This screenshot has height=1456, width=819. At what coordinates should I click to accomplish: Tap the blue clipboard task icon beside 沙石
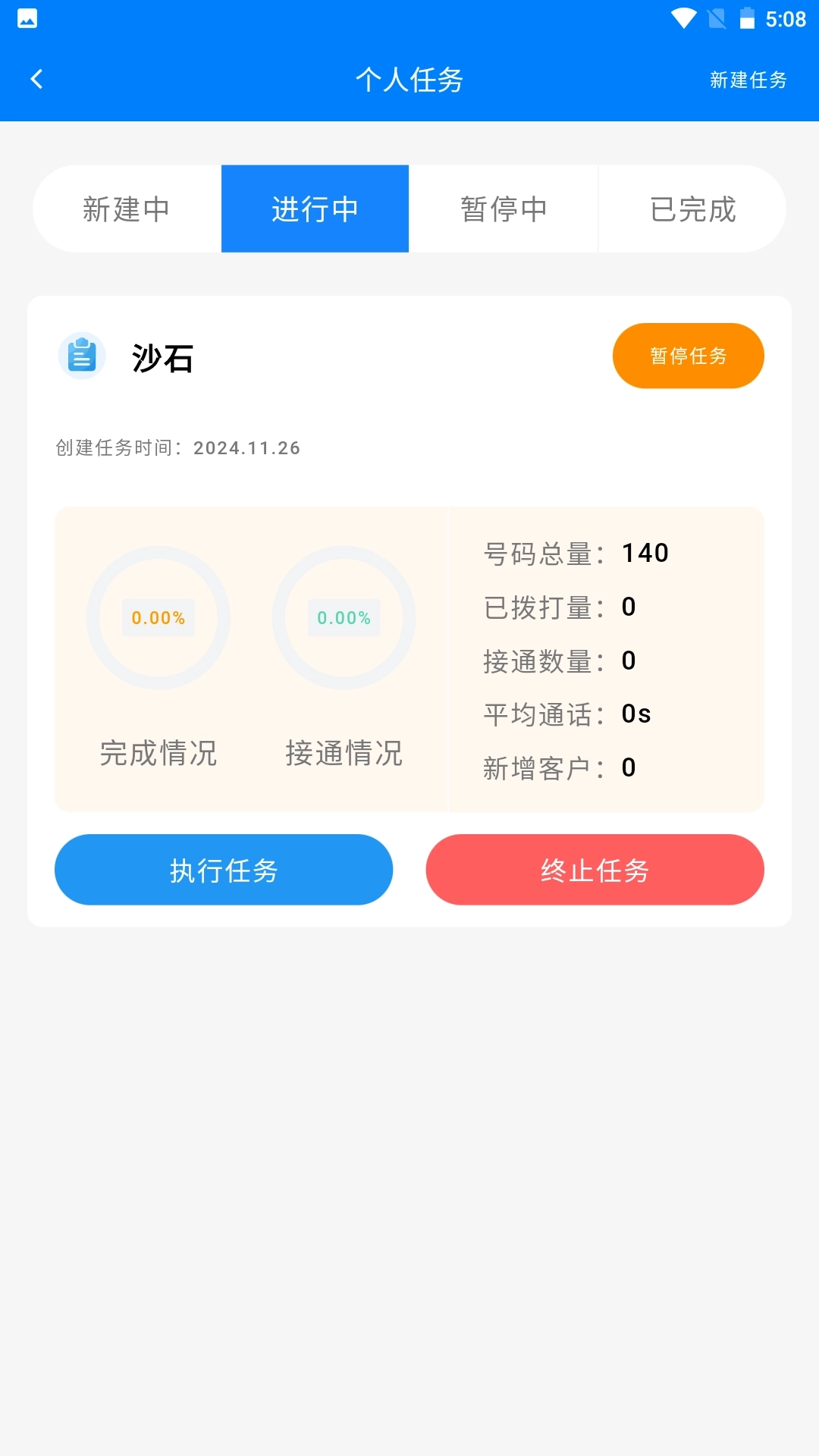point(81,355)
